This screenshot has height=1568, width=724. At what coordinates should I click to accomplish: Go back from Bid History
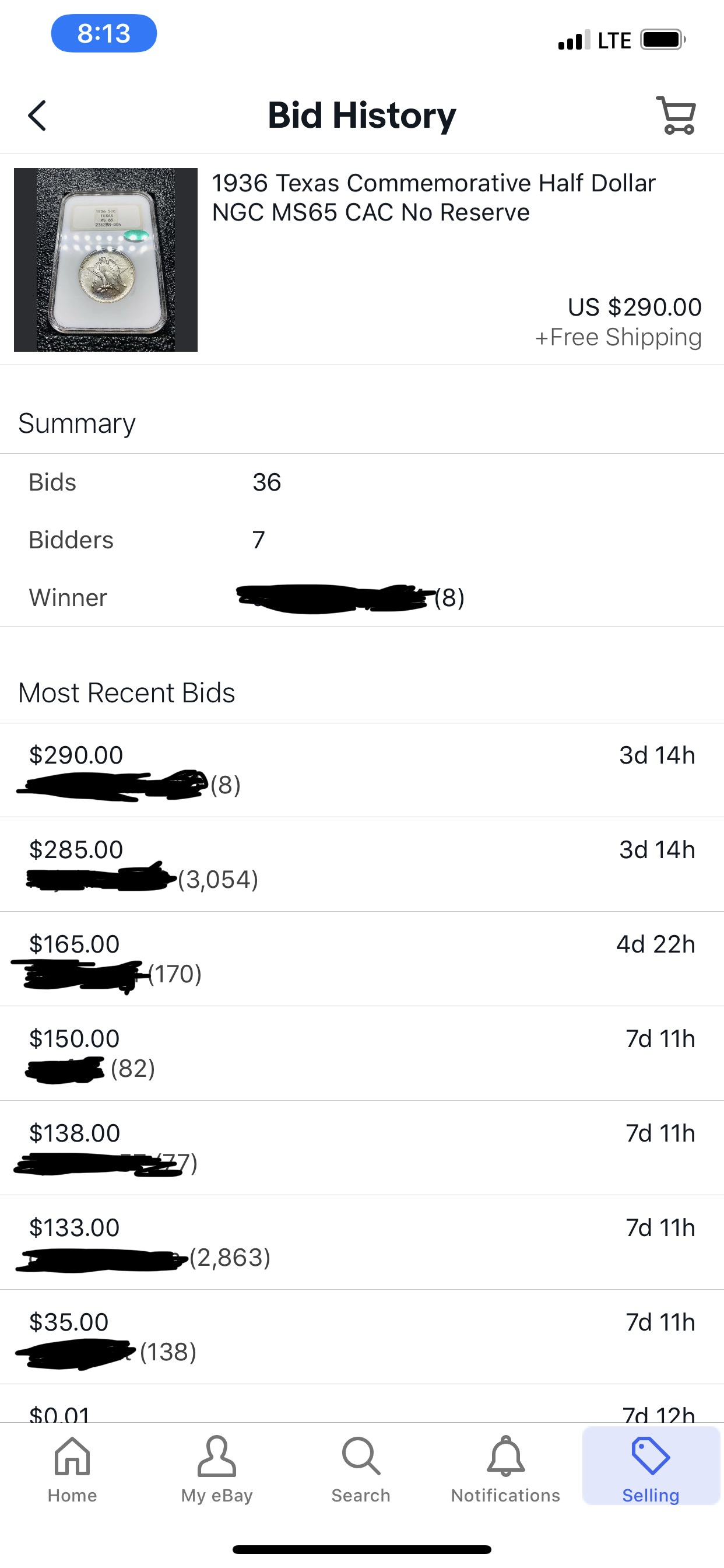(37, 116)
